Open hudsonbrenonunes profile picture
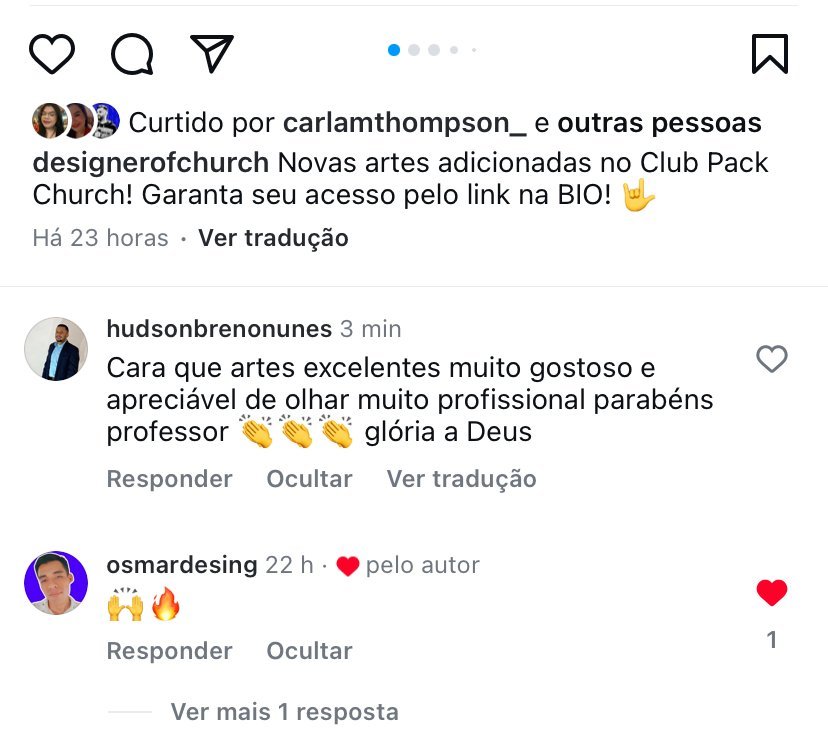Screen dimensions: 828x749 coord(56,349)
